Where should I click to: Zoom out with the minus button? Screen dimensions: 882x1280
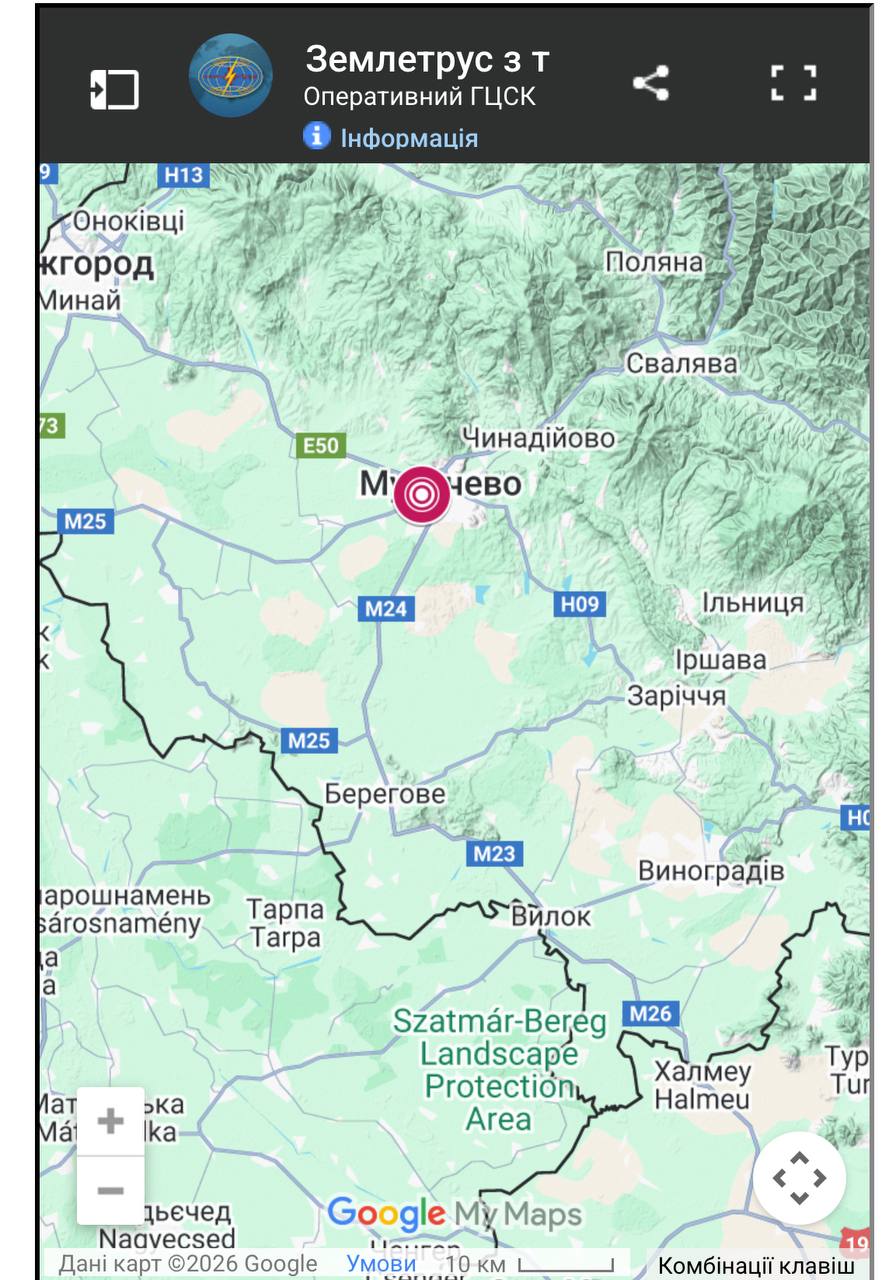click(x=110, y=1190)
